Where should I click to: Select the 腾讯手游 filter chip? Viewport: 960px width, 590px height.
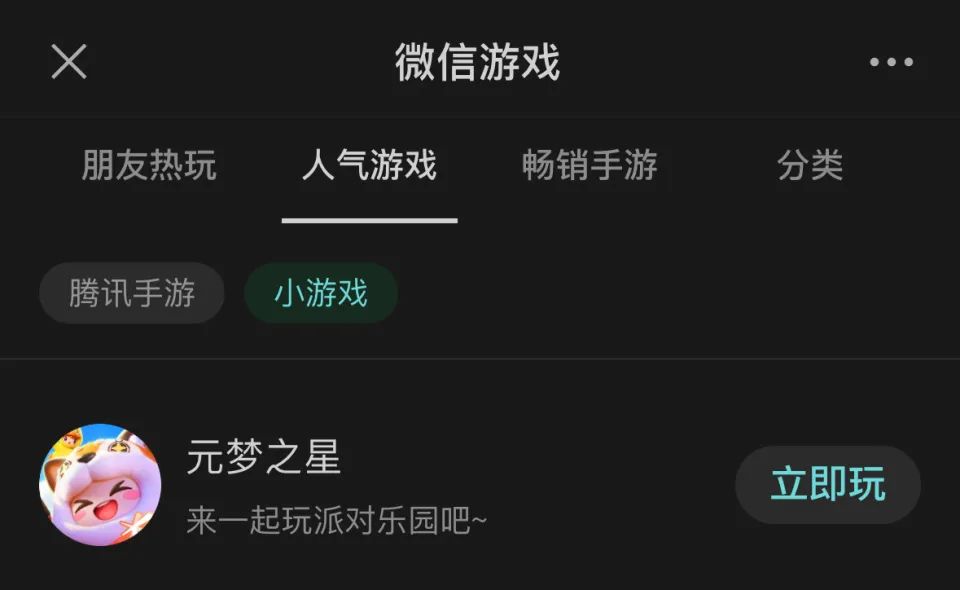pyautogui.click(x=132, y=293)
